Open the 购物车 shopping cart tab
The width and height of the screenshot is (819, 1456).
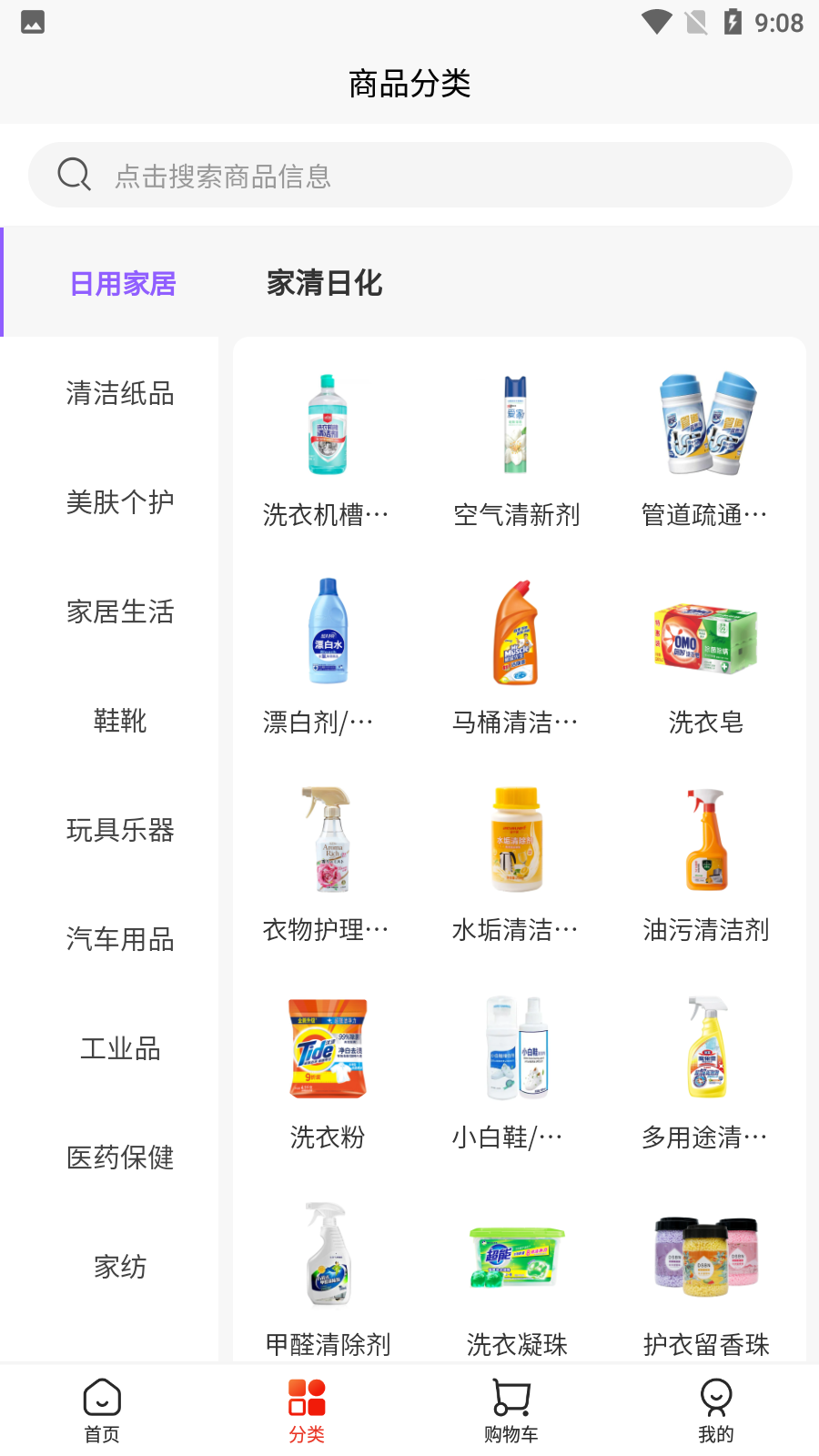pyautogui.click(x=511, y=1410)
